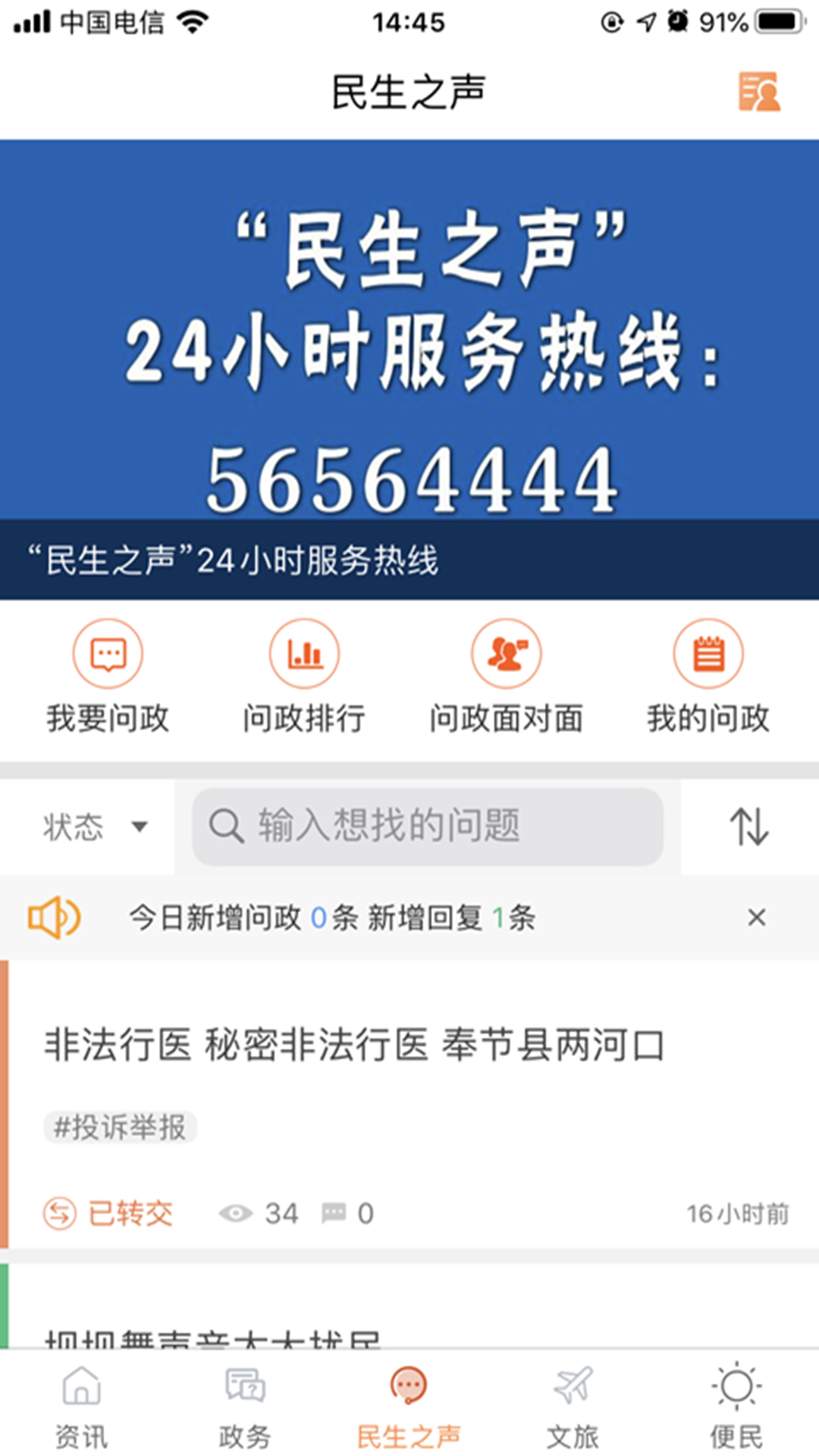The image size is (819, 1456).
Task: Open the 民生之声 24小时服务热线 banner
Action: tap(409, 369)
